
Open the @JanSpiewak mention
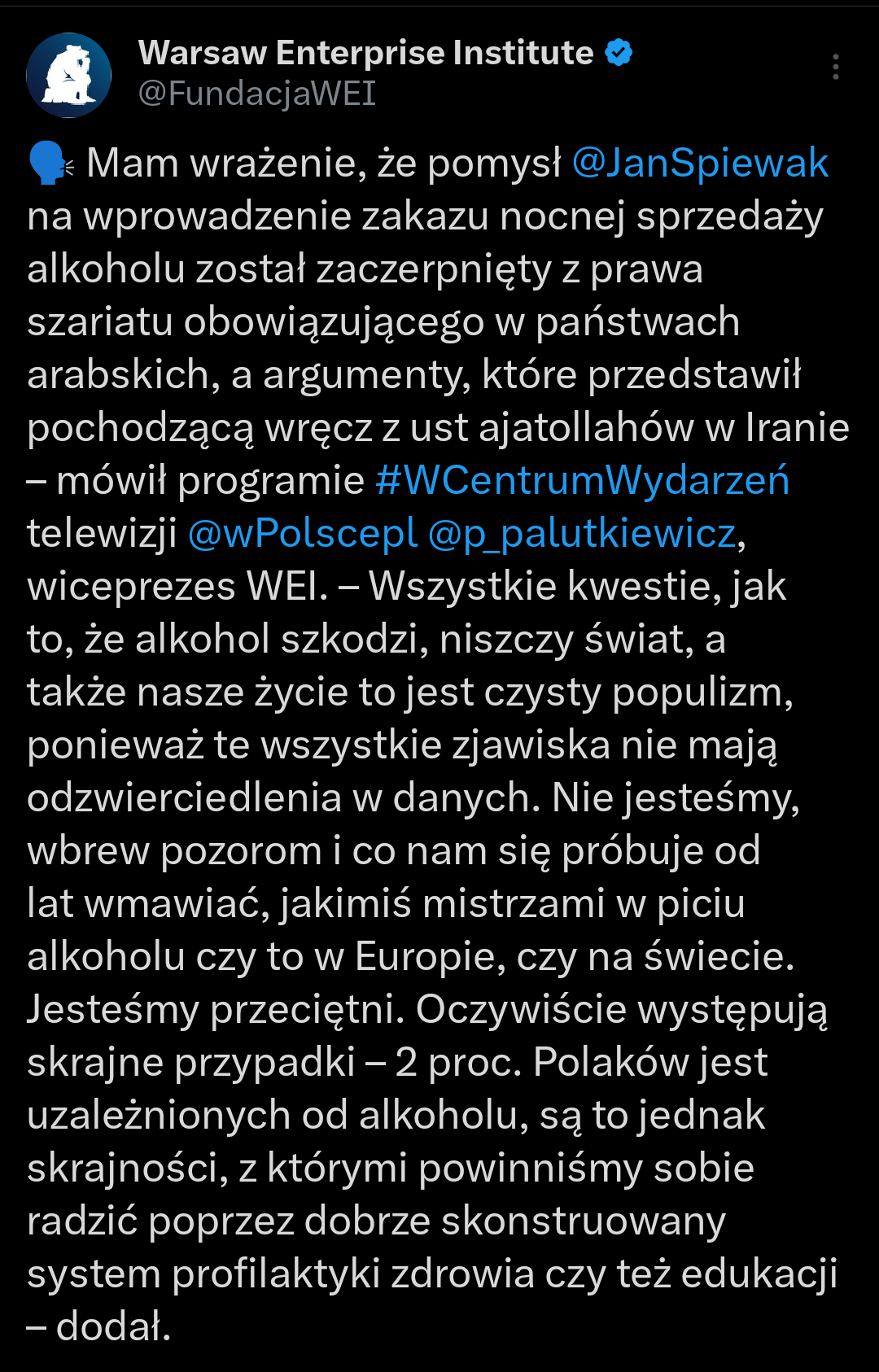pyautogui.click(x=700, y=163)
